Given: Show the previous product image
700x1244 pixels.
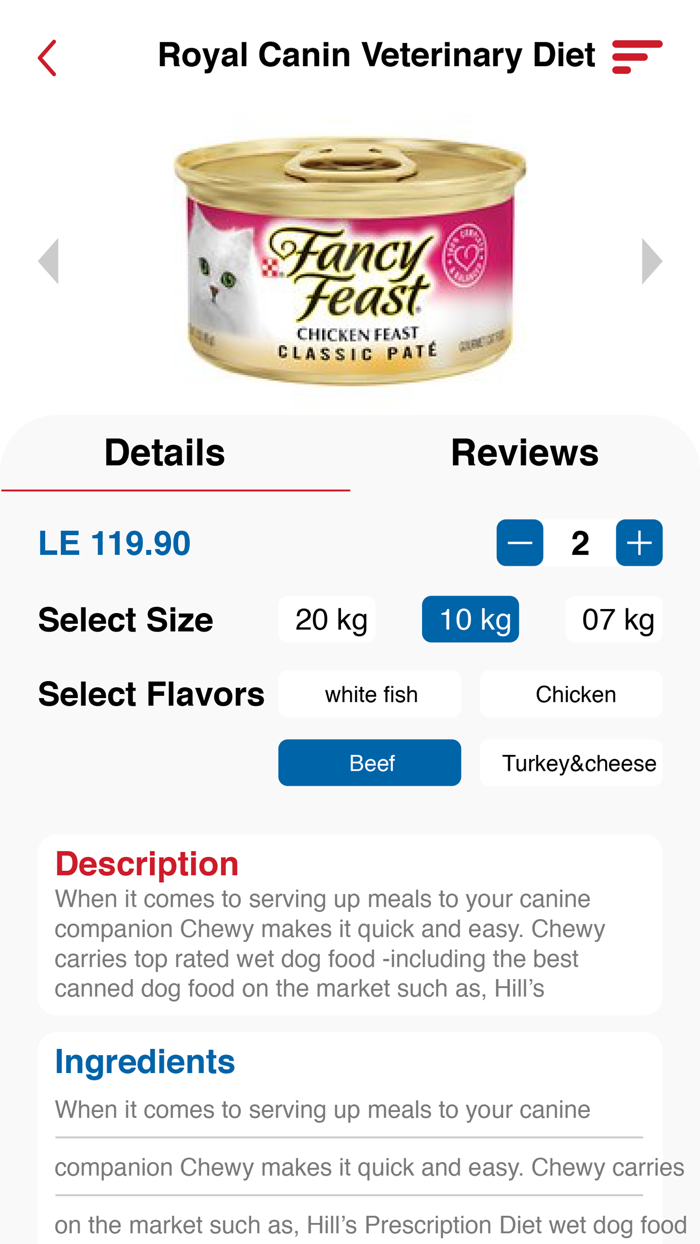Looking at the screenshot, I should click(48, 261).
